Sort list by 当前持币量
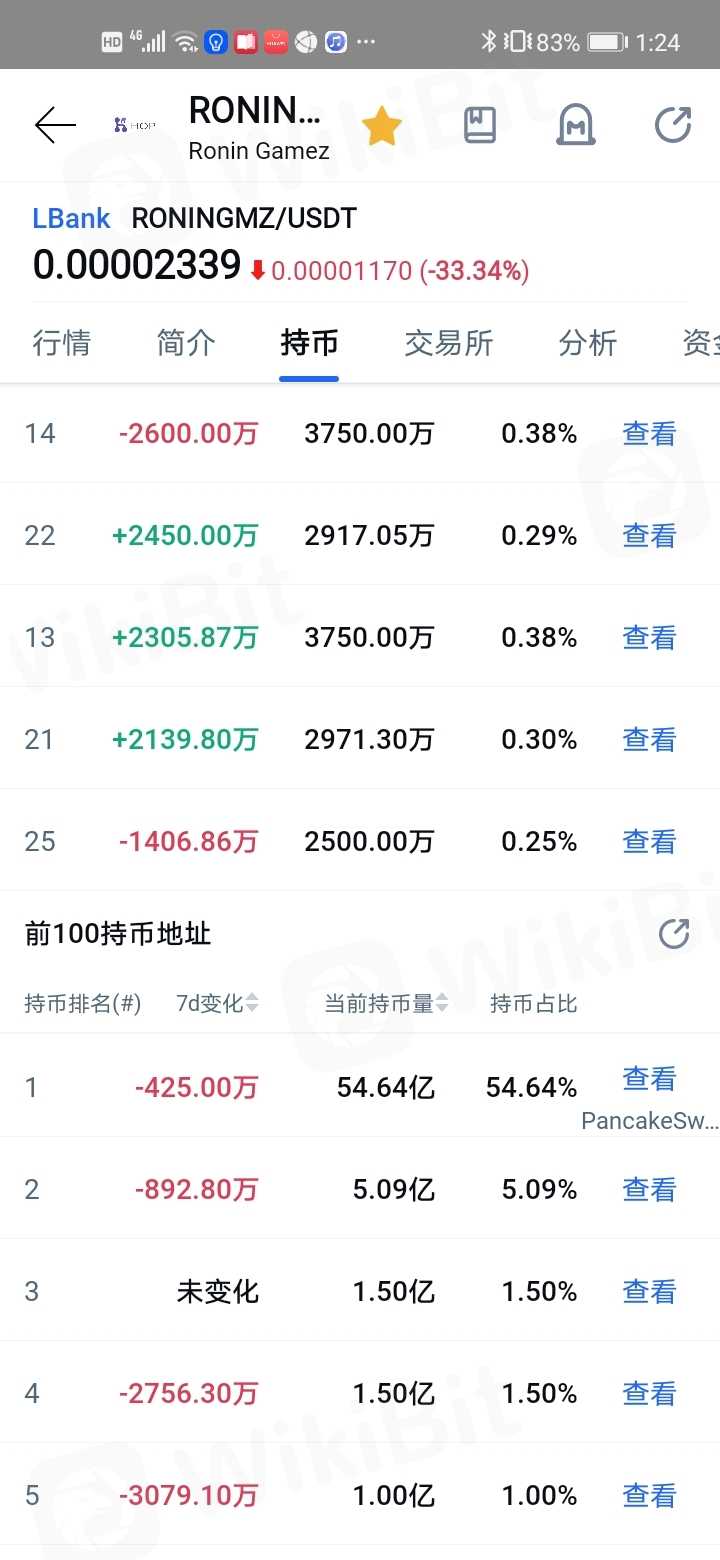Viewport: 720px width, 1560px height. (x=386, y=1003)
